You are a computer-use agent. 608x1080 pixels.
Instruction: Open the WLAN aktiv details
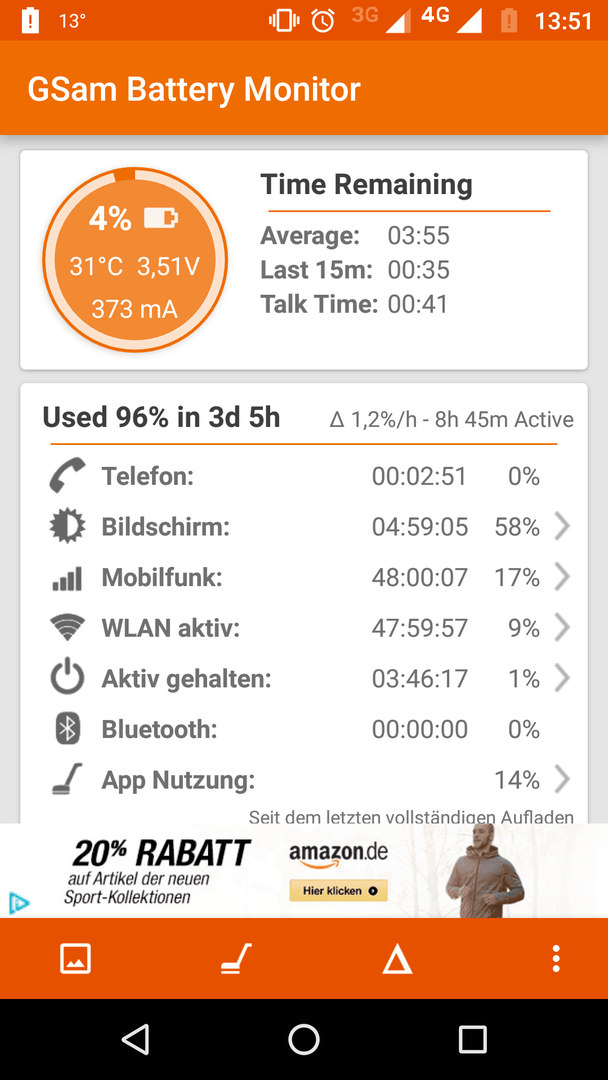coord(304,628)
